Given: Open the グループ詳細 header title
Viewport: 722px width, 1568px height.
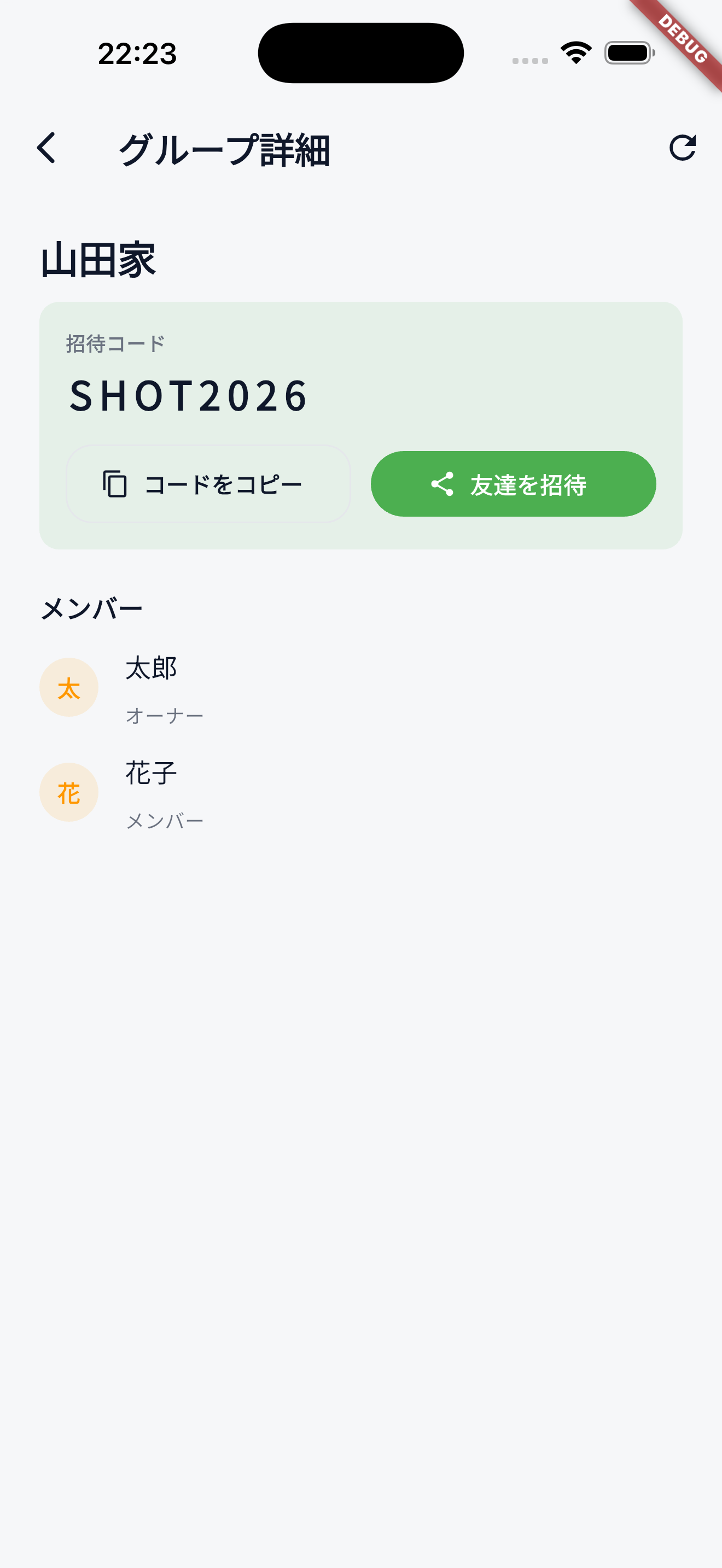Looking at the screenshot, I should pyautogui.click(x=224, y=149).
